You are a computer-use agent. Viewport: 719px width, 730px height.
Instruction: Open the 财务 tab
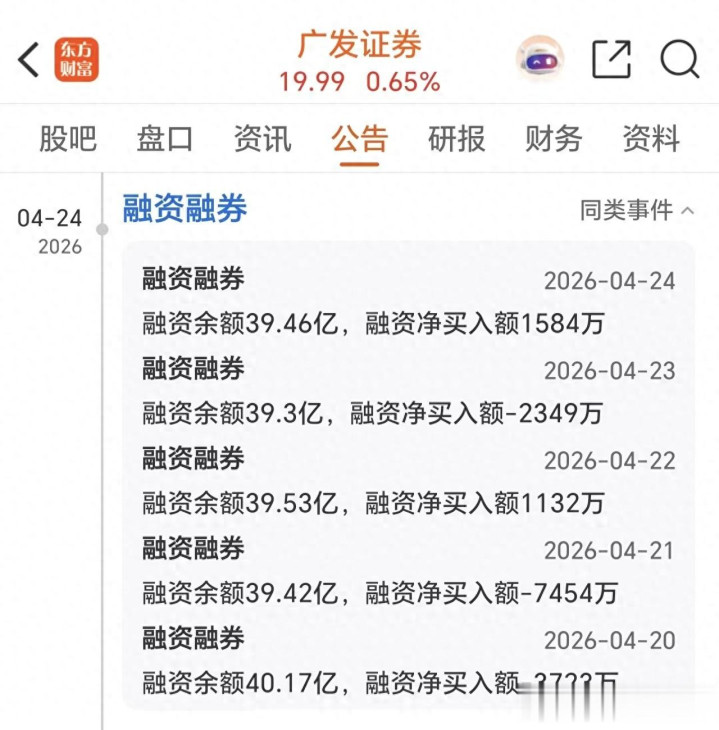(x=553, y=139)
